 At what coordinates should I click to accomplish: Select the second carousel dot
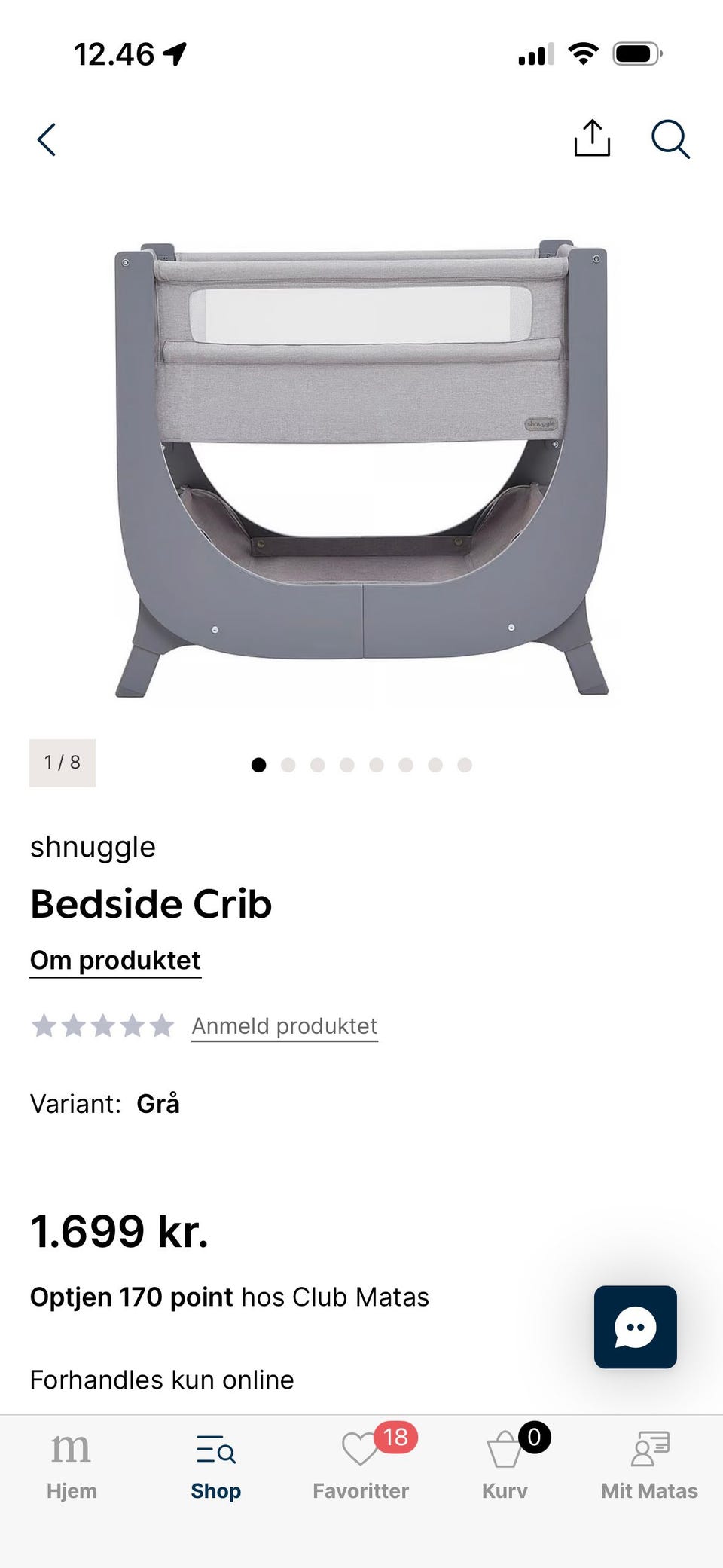289,764
